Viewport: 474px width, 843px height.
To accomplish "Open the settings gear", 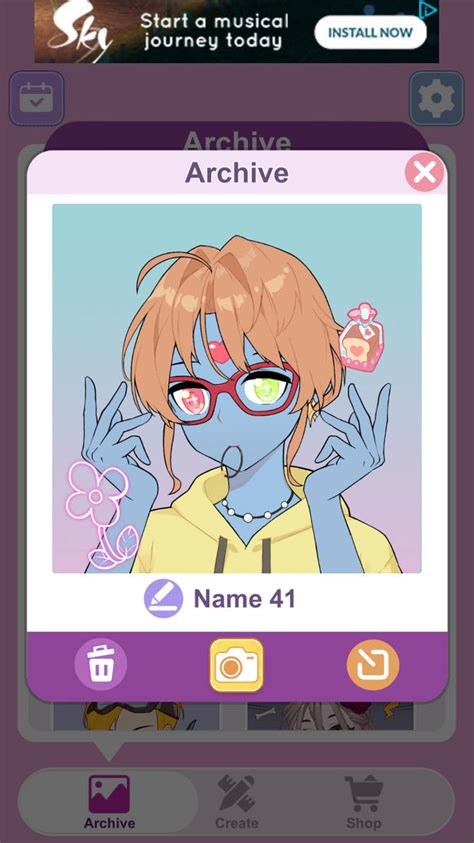I will pyautogui.click(x=436, y=98).
